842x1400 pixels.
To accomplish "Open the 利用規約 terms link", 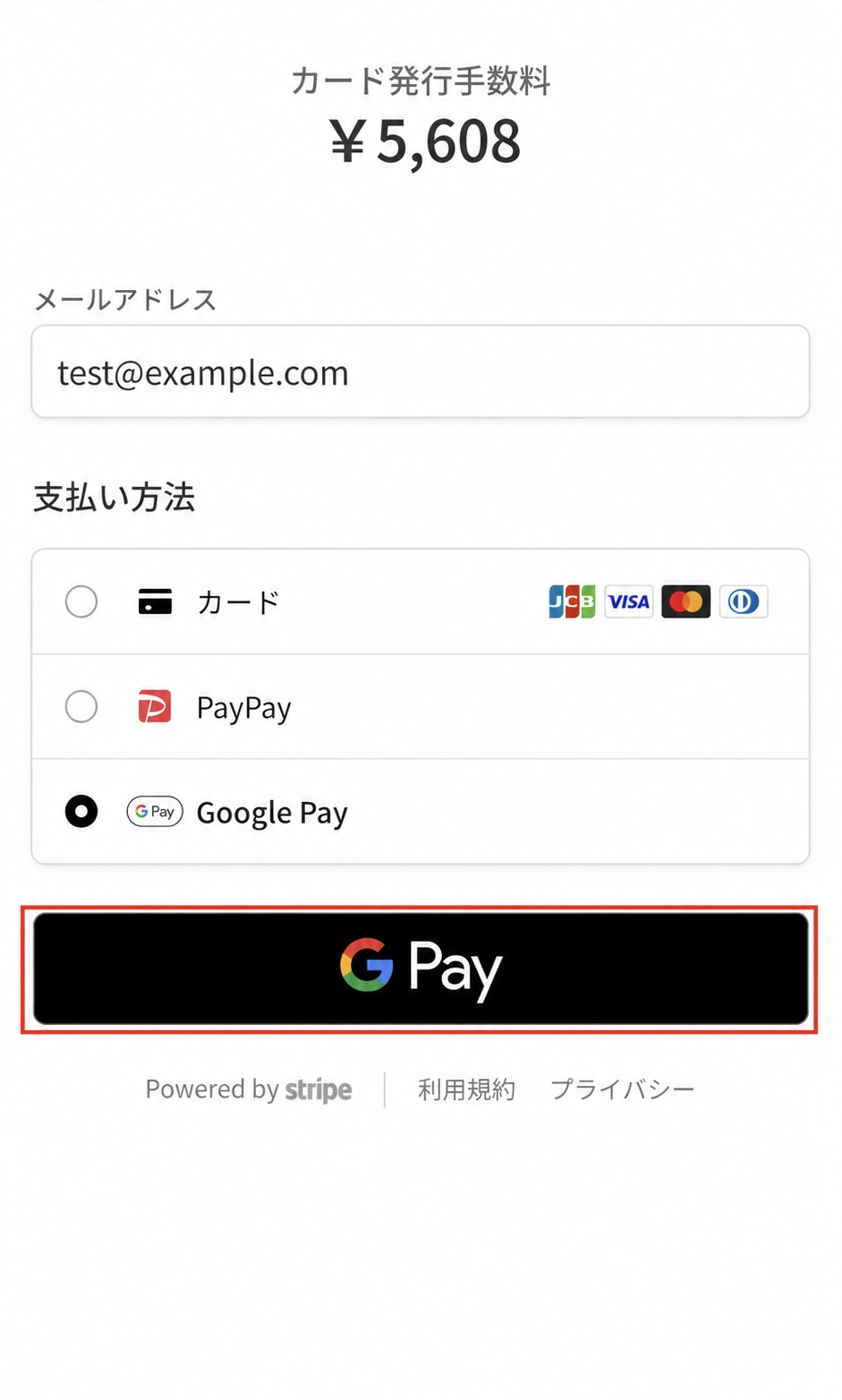I will 466,1089.
